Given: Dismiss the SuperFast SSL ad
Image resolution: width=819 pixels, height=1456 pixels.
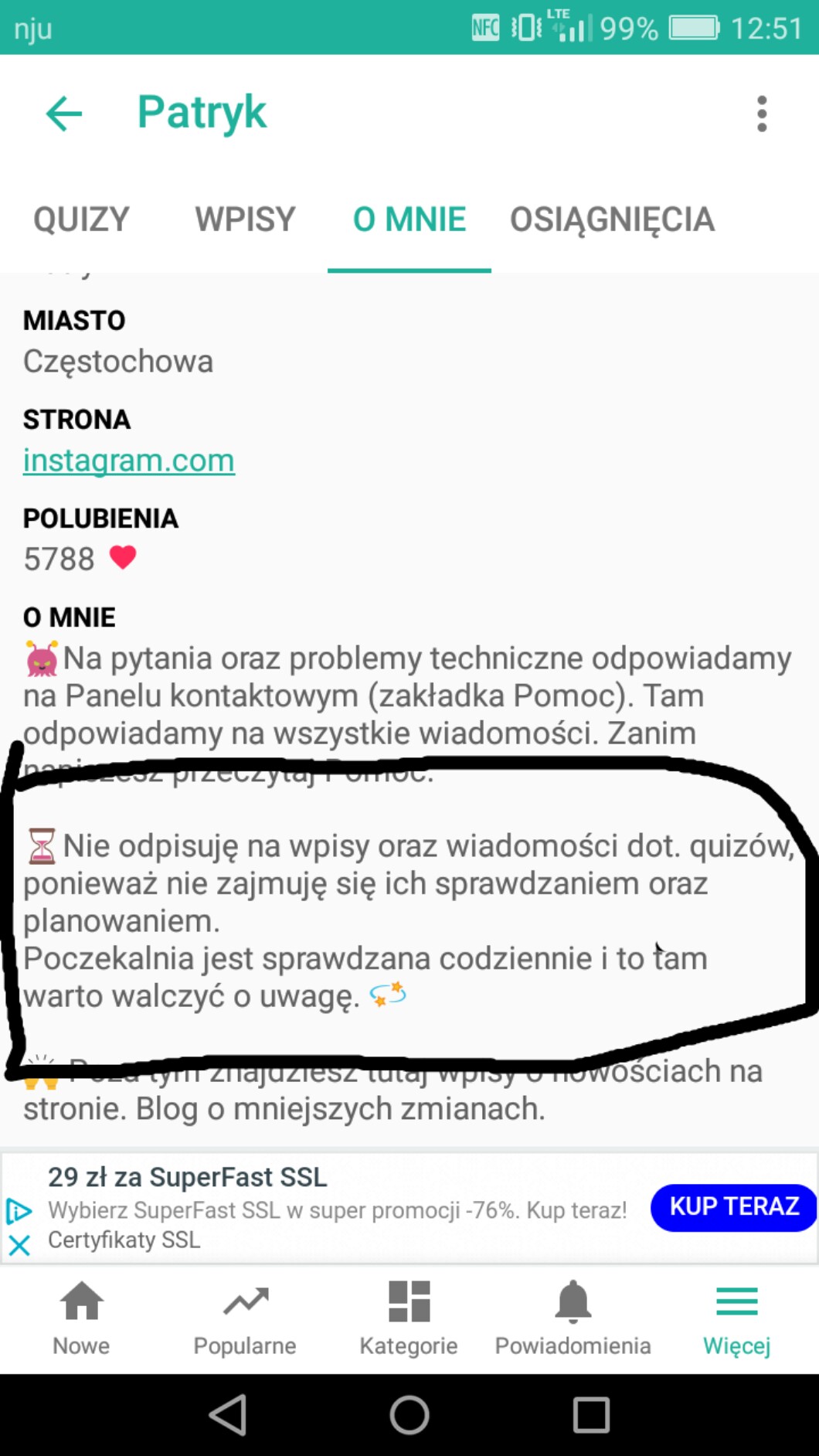Looking at the screenshot, I should pyautogui.click(x=19, y=1245).
